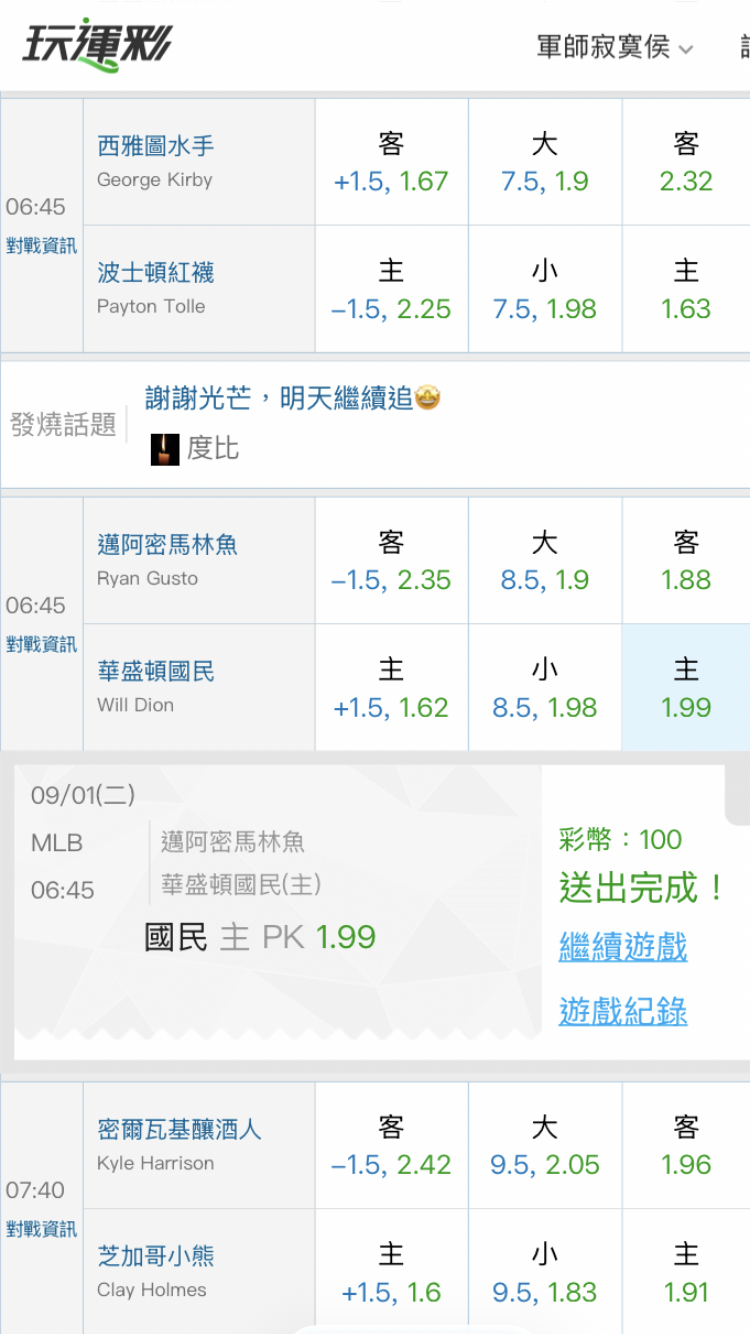
Task: Tap the 繼續遊戲 link
Action: (x=623, y=947)
